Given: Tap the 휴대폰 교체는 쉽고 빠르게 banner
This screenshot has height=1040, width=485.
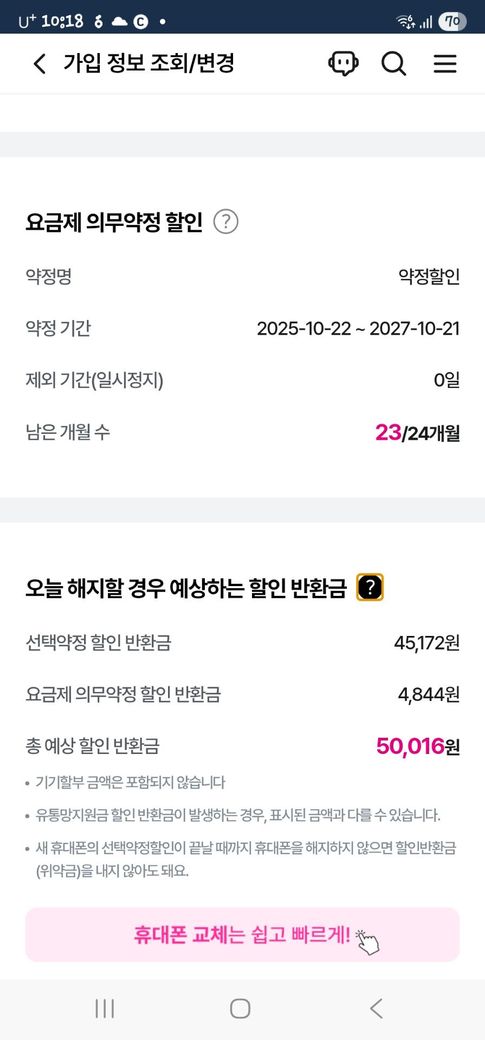Looking at the screenshot, I should pyautogui.click(x=242, y=935).
